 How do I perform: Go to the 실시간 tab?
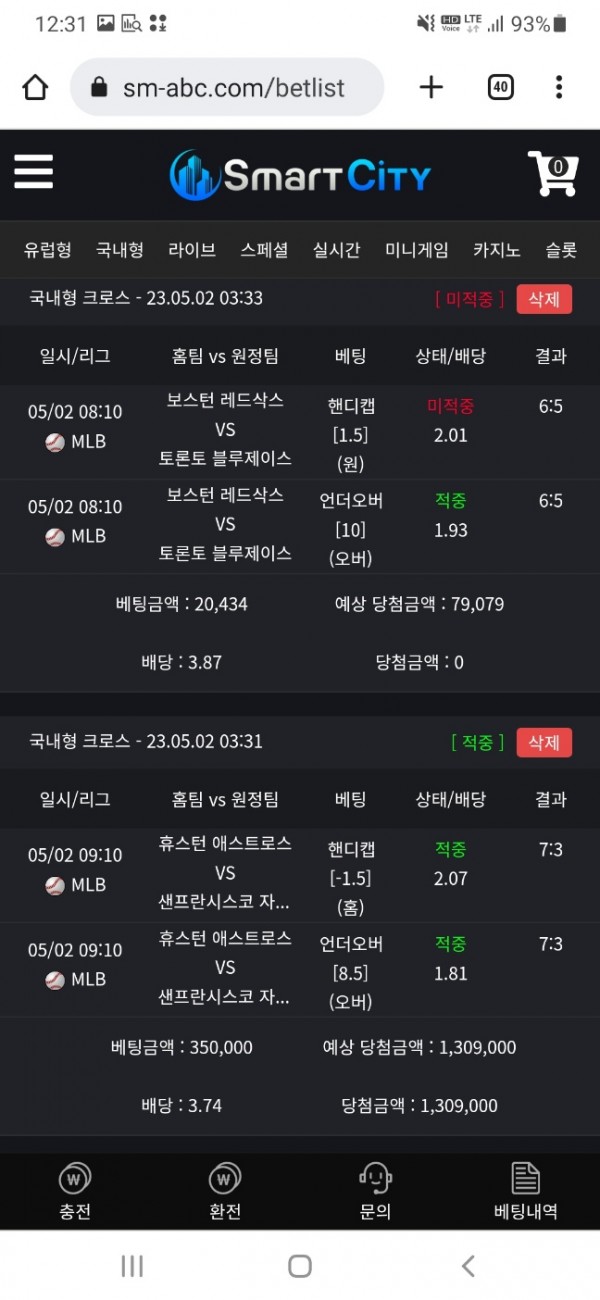tap(336, 250)
